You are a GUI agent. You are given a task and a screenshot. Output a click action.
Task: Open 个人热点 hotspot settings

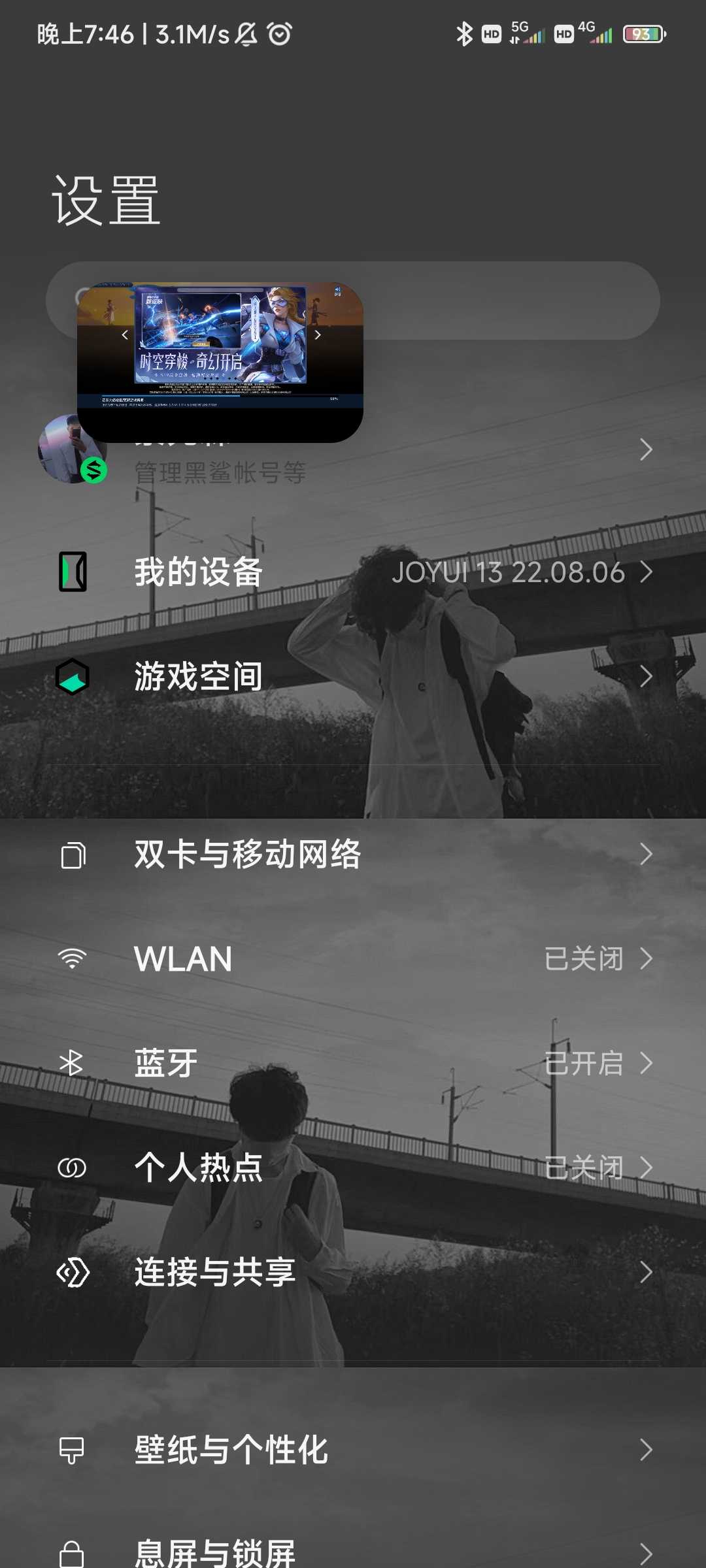353,1168
